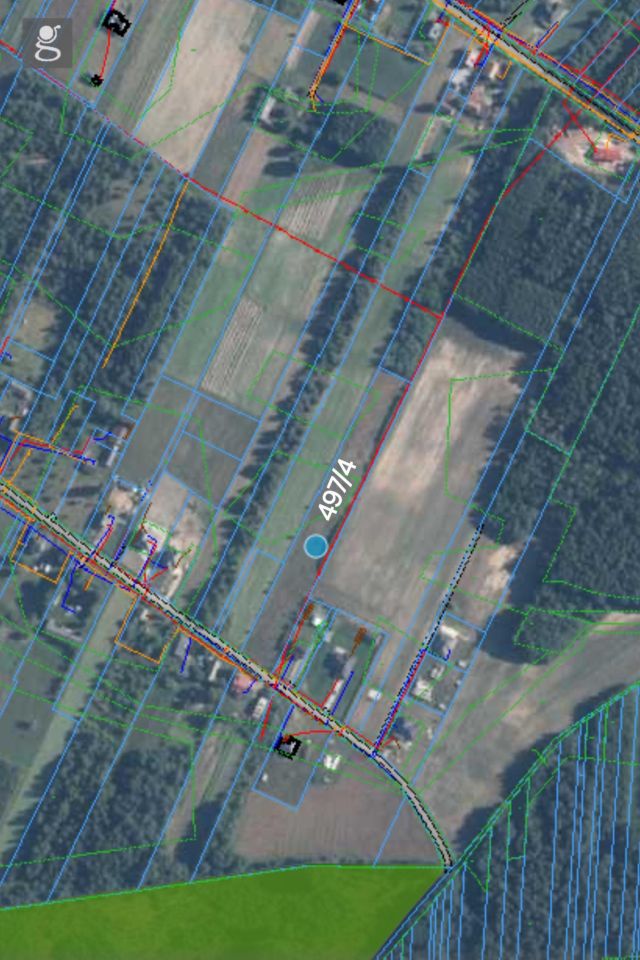Screen dimensions: 640x960
Task: Open the Geoportal "g" menu button
Action: tap(47, 42)
